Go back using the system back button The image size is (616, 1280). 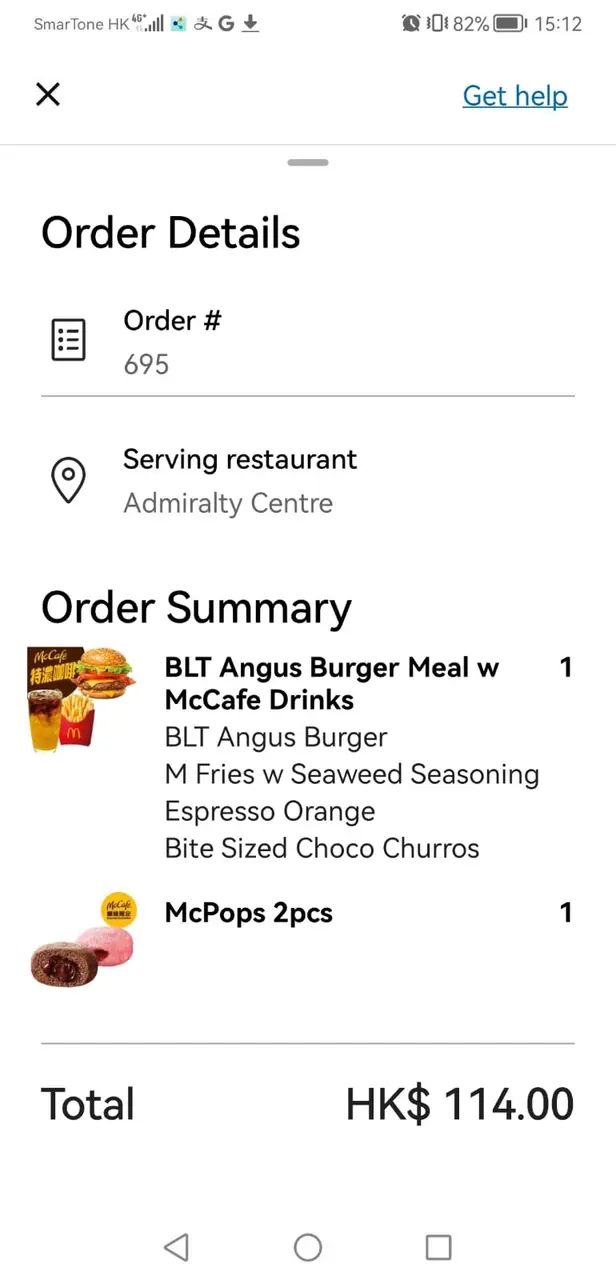click(x=176, y=1246)
